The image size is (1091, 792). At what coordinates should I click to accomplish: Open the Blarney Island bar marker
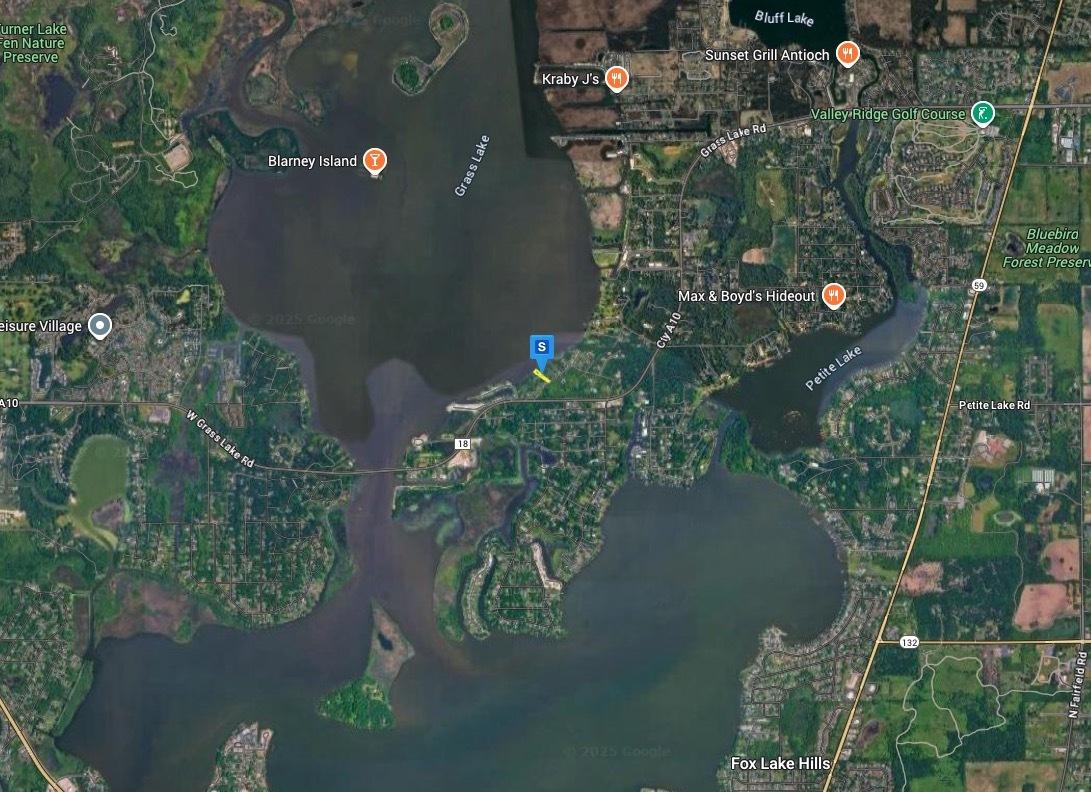click(x=374, y=160)
